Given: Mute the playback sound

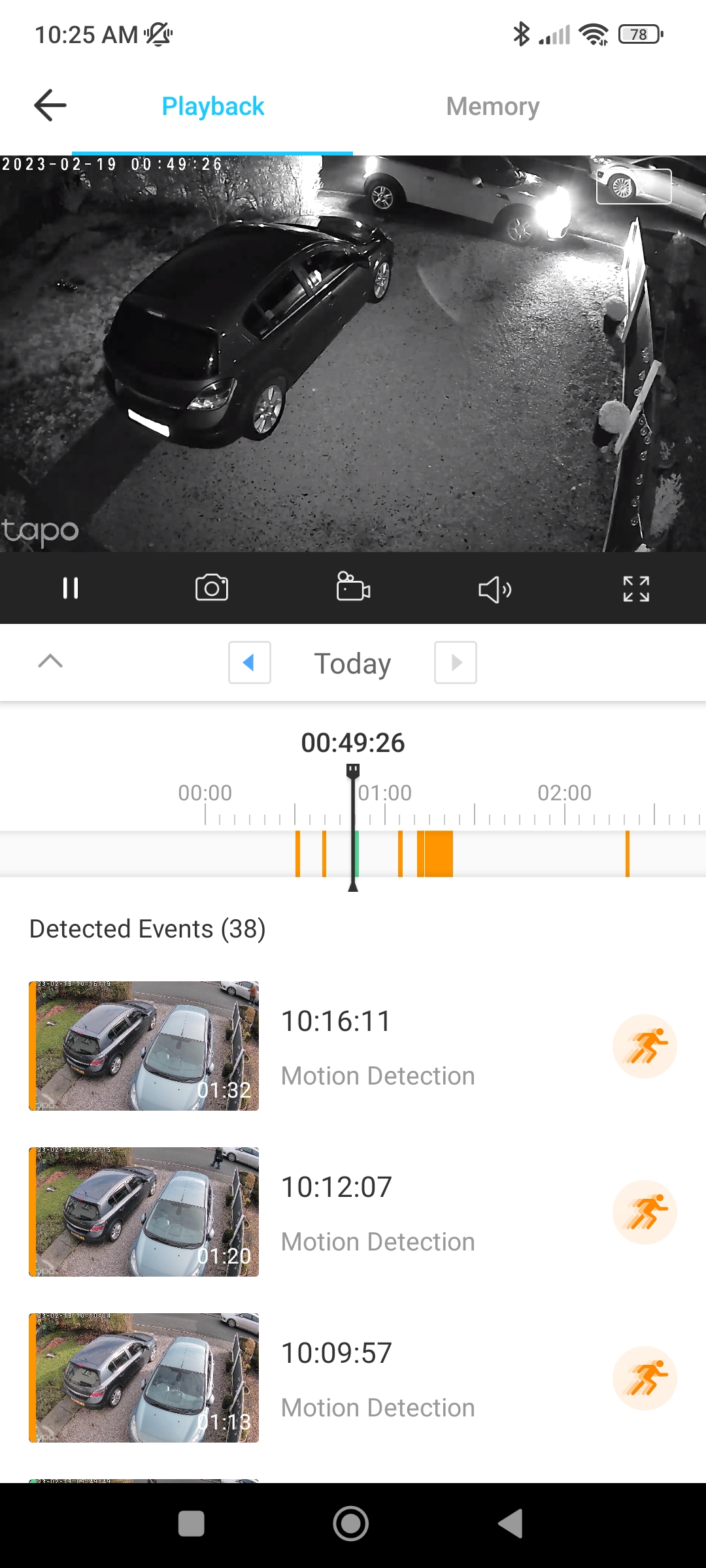Looking at the screenshot, I should pyautogui.click(x=495, y=589).
